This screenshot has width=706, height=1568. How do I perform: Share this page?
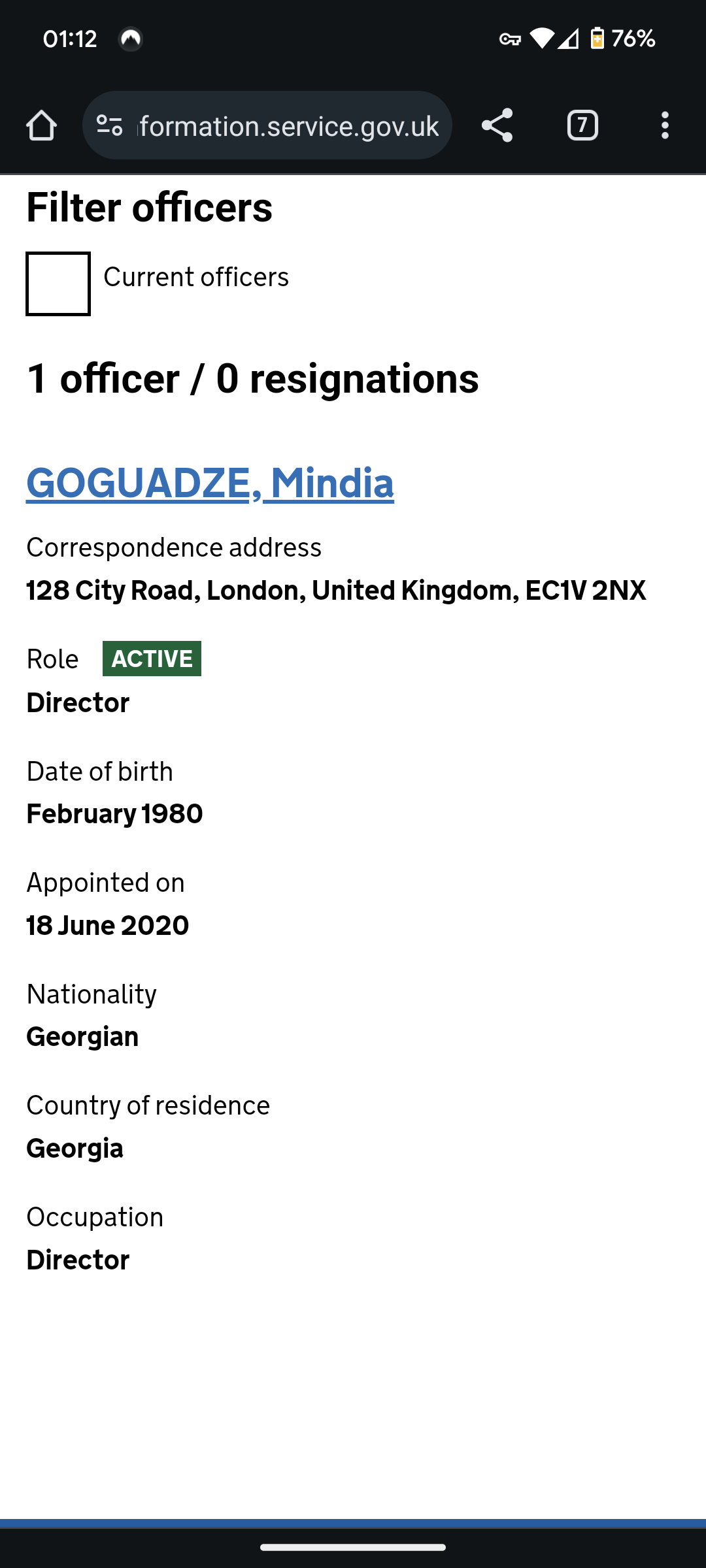tap(497, 125)
